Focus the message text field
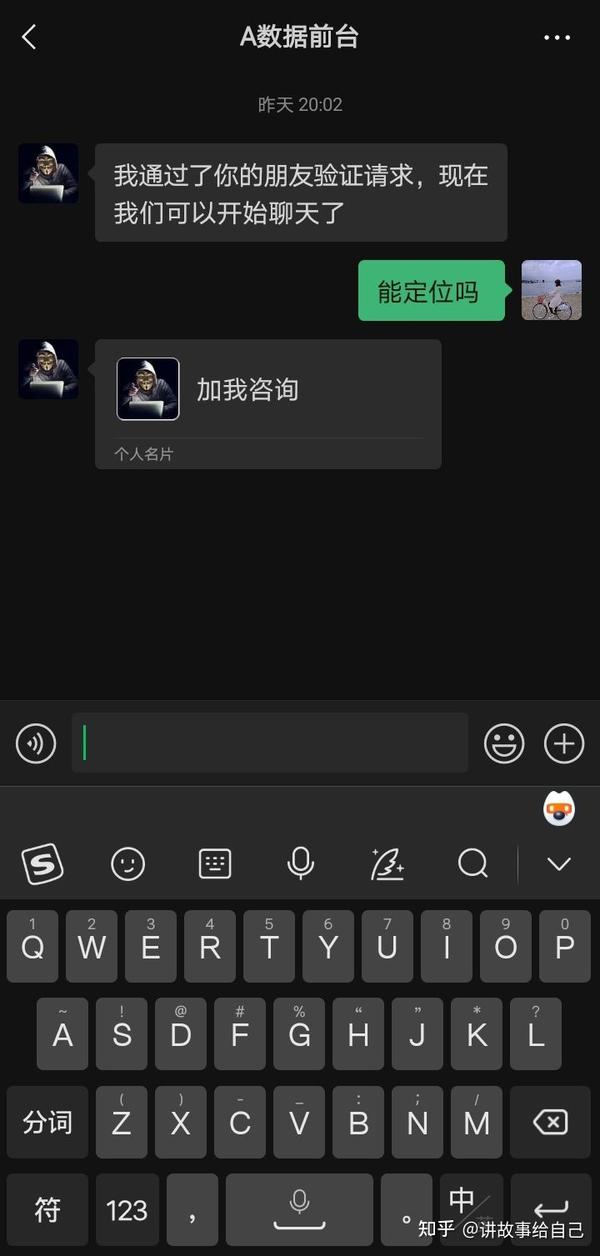The image size is (600, 1256). click(270, 743)
